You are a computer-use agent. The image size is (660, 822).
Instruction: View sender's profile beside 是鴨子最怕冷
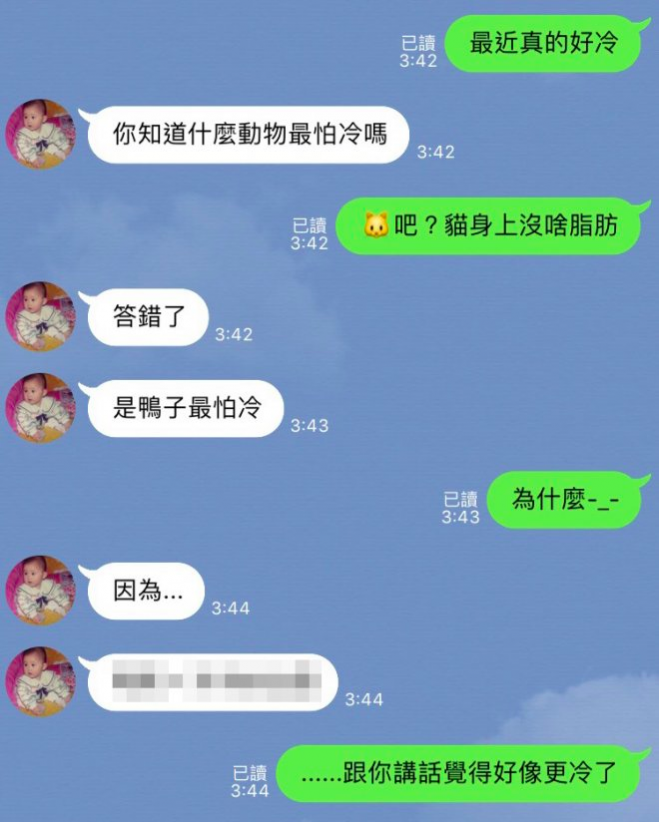[41, 407]
